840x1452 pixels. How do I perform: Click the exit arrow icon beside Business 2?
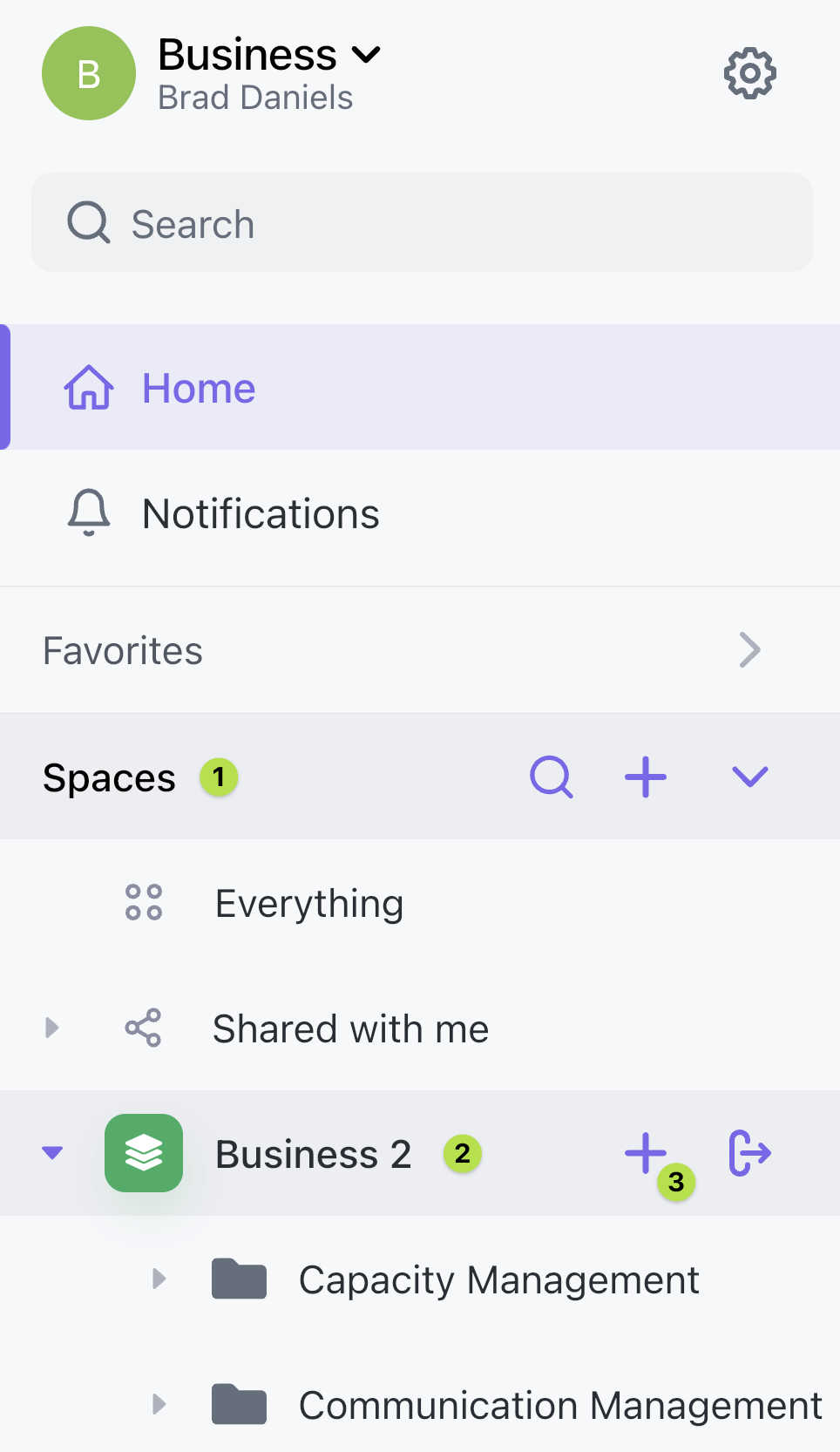point(749,1153)
